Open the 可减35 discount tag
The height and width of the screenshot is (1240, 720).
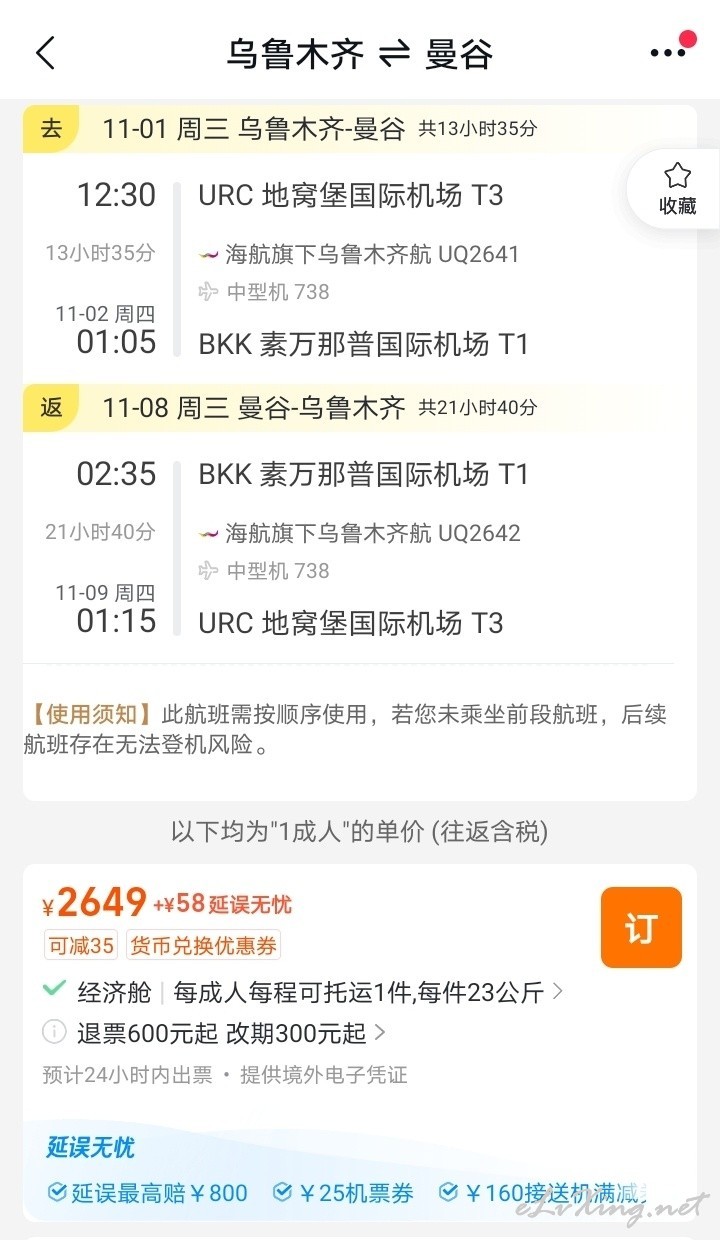pos(80,945)
